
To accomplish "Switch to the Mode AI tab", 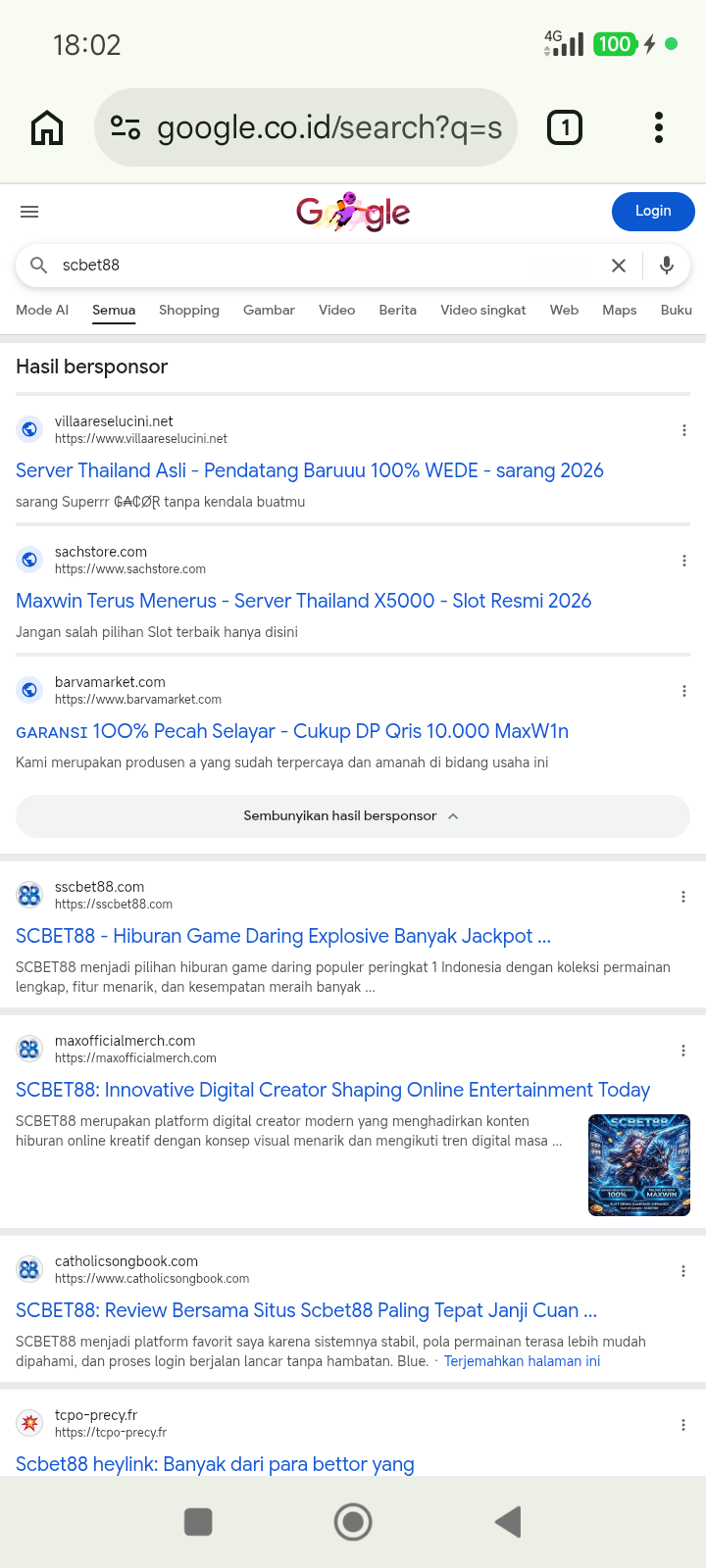I will tap(42, 310).
